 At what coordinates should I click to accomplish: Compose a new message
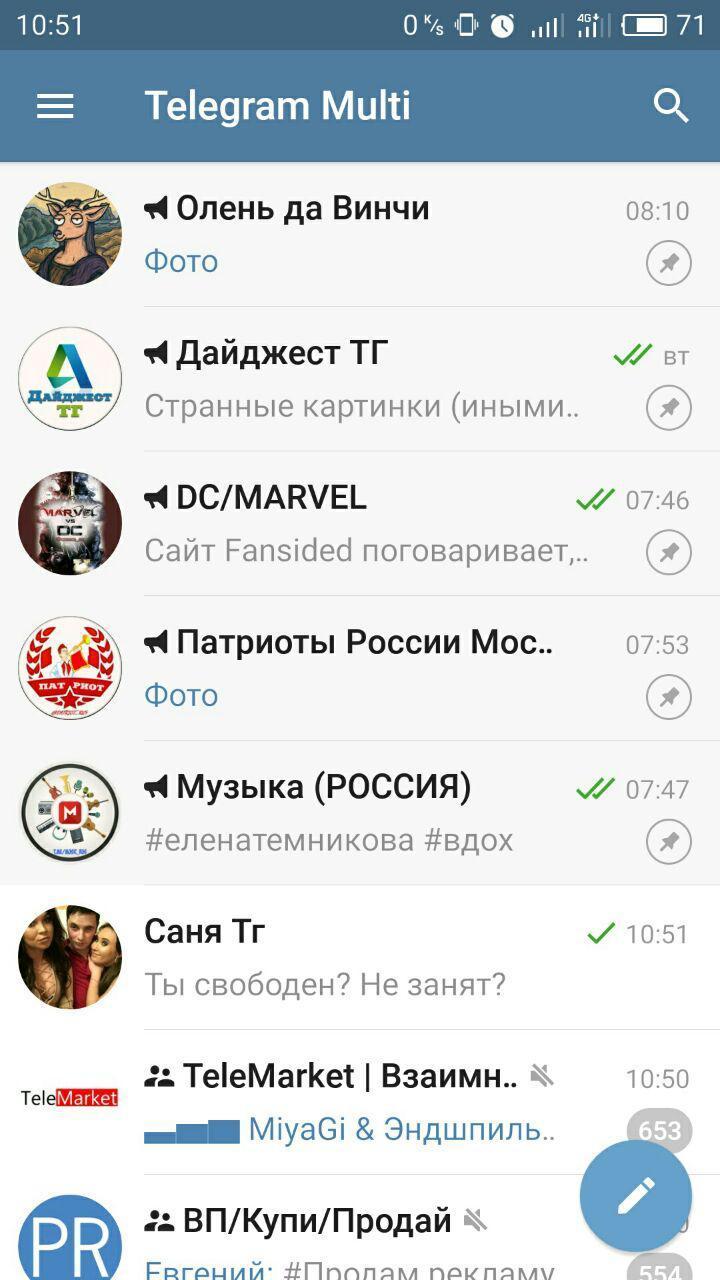pos(635,1196)
